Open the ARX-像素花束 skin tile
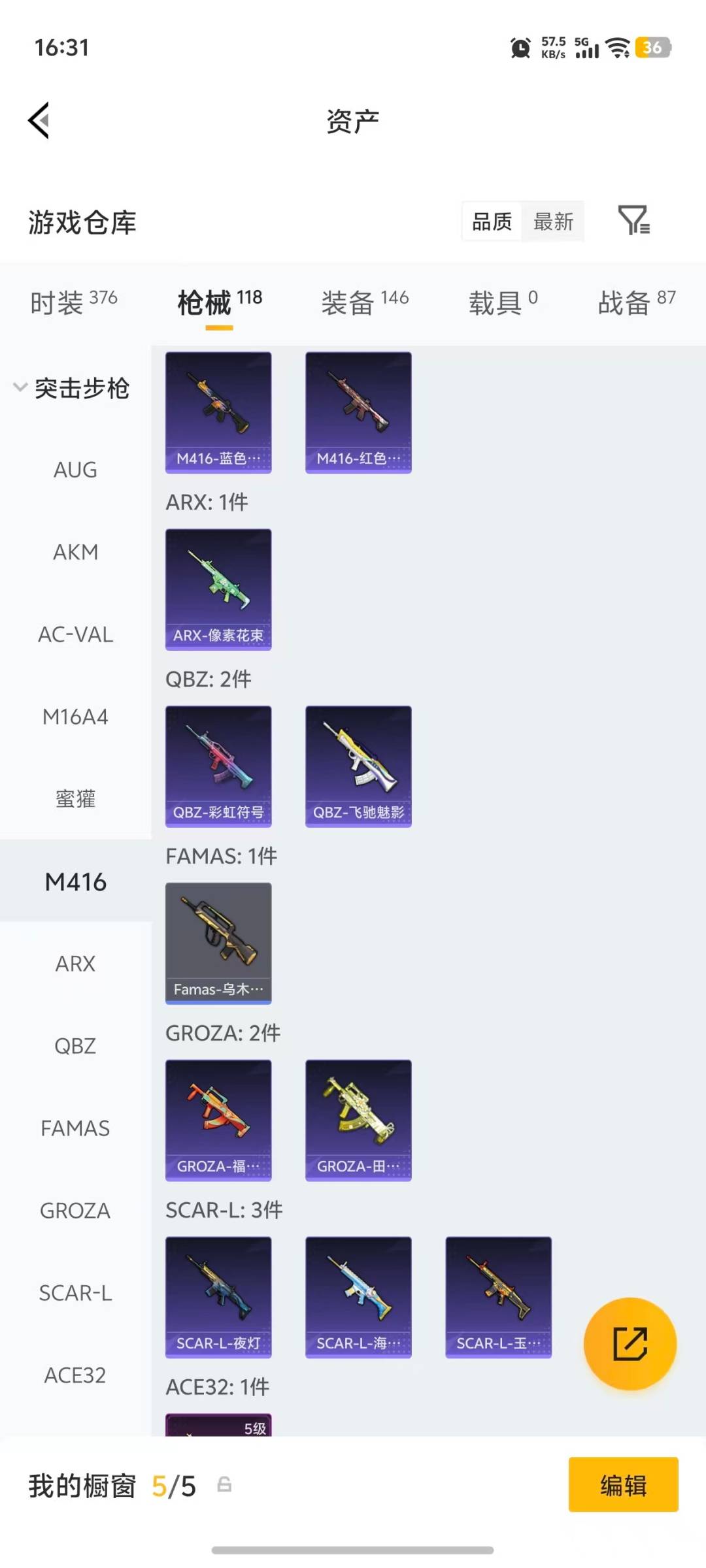The height and width of the screenshot is (1568, 706). click(218, 589)
